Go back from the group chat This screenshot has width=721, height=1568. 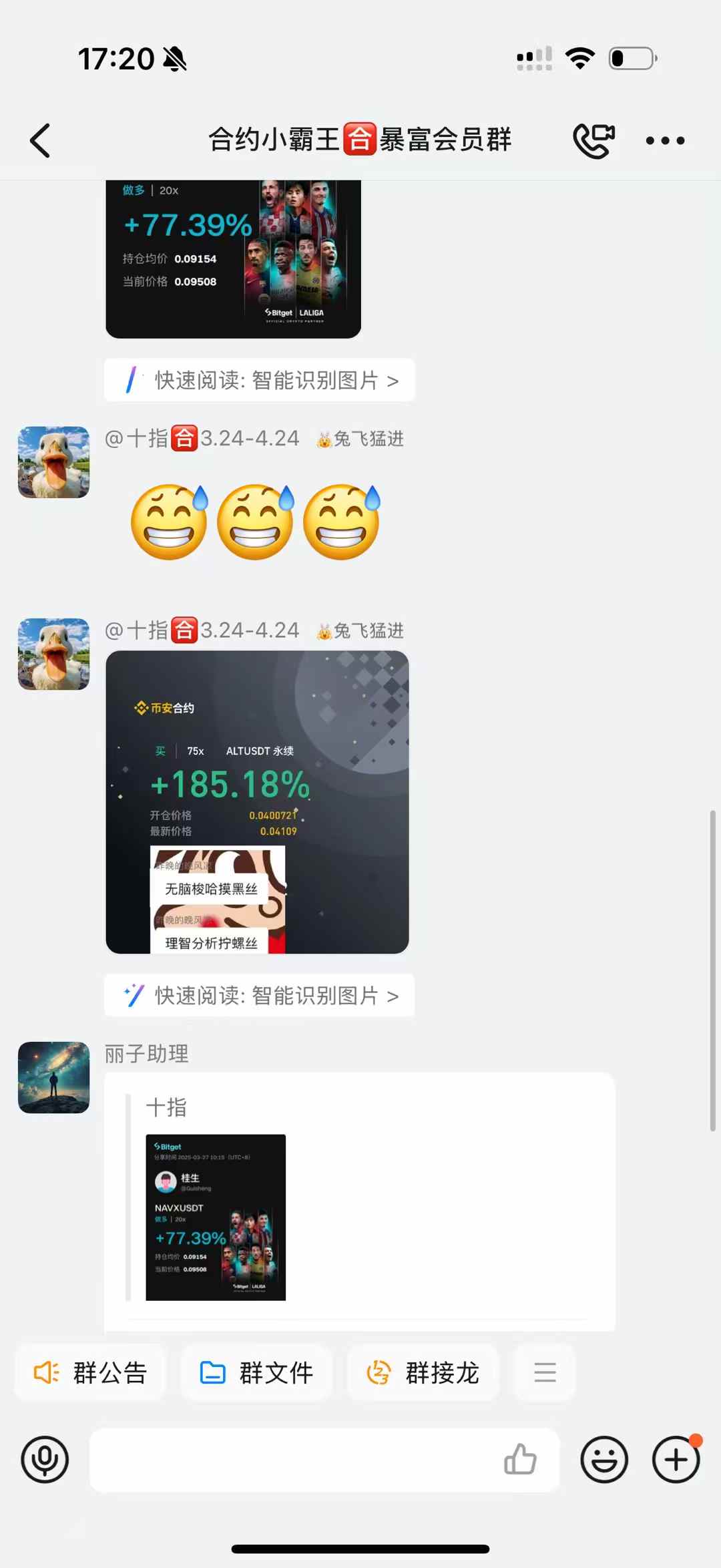40,141
